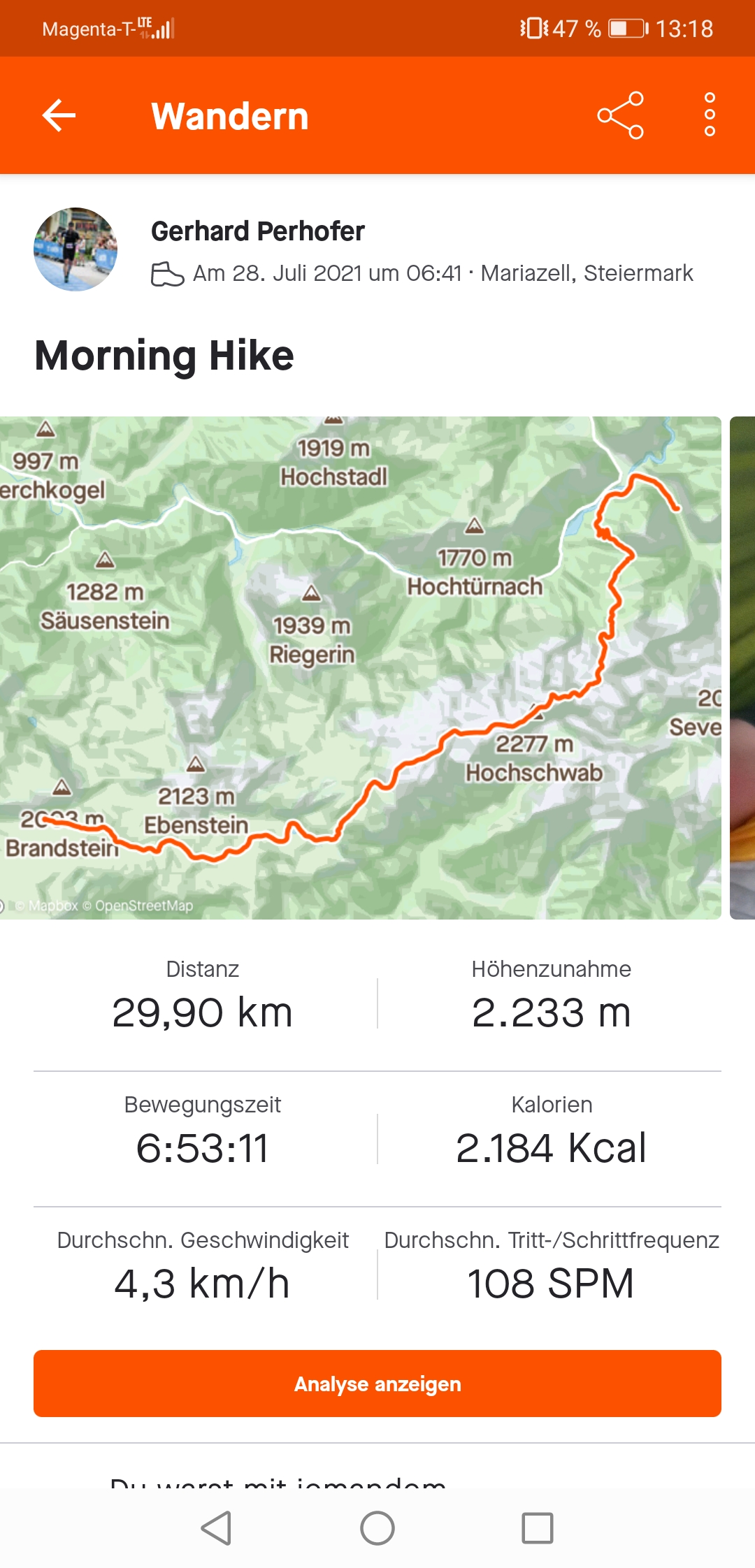
Task: Tap the Analyse anzeigen button
Action: pos(377,1384)
